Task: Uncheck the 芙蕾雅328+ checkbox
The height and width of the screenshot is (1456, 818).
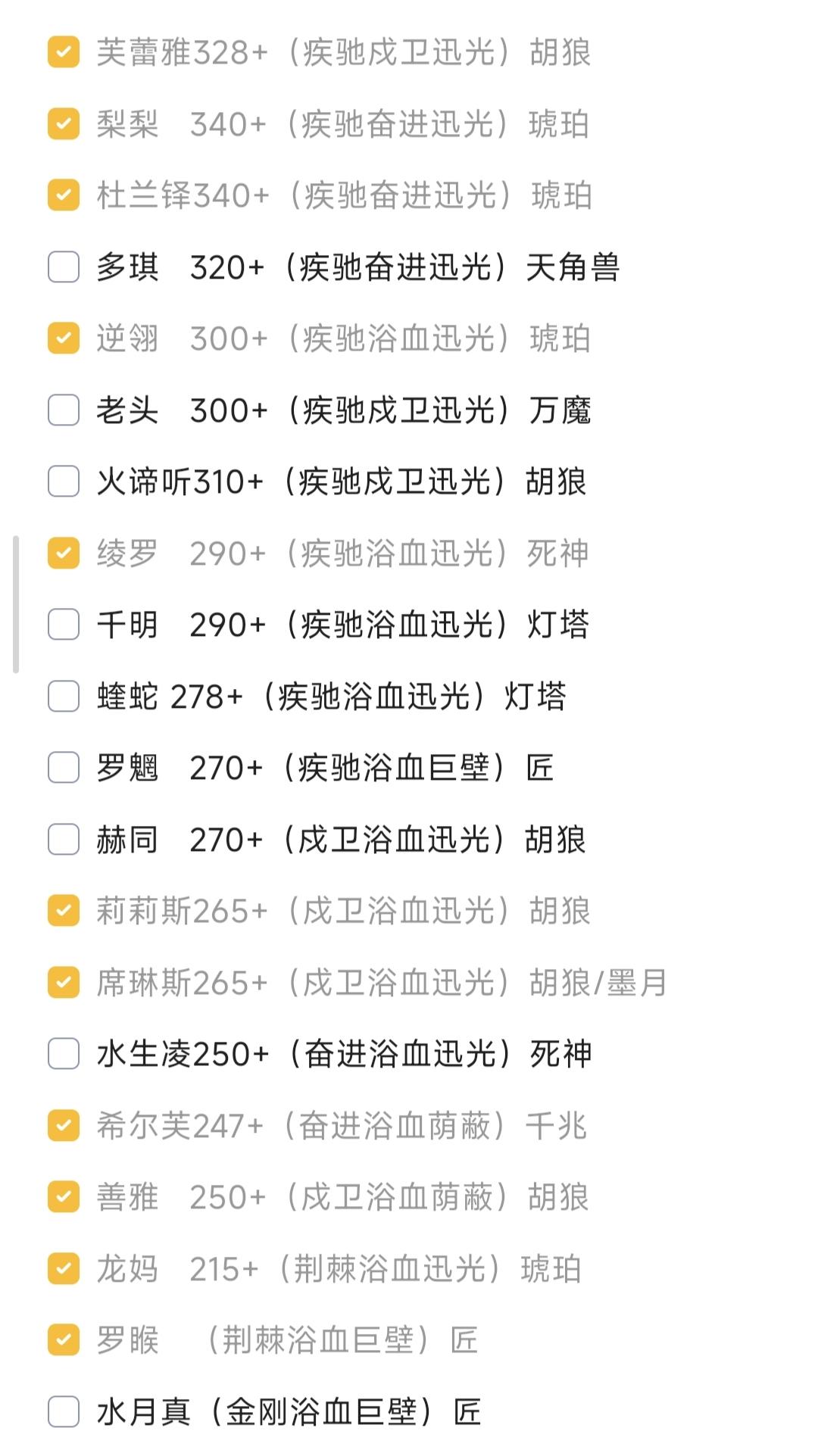Action: pyautogui.click(x=64, y=52)
